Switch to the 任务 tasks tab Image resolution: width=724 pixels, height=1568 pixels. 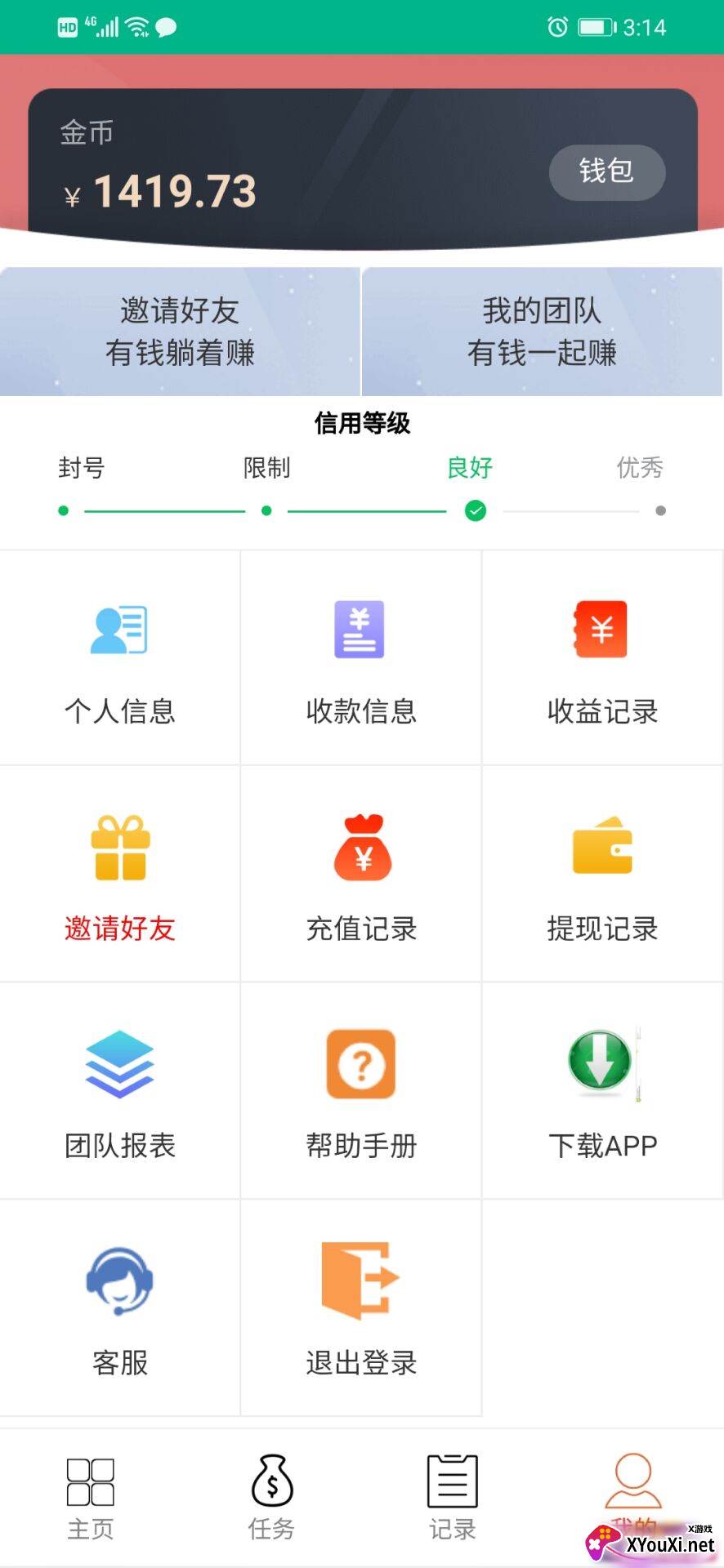coord(271,1498)
